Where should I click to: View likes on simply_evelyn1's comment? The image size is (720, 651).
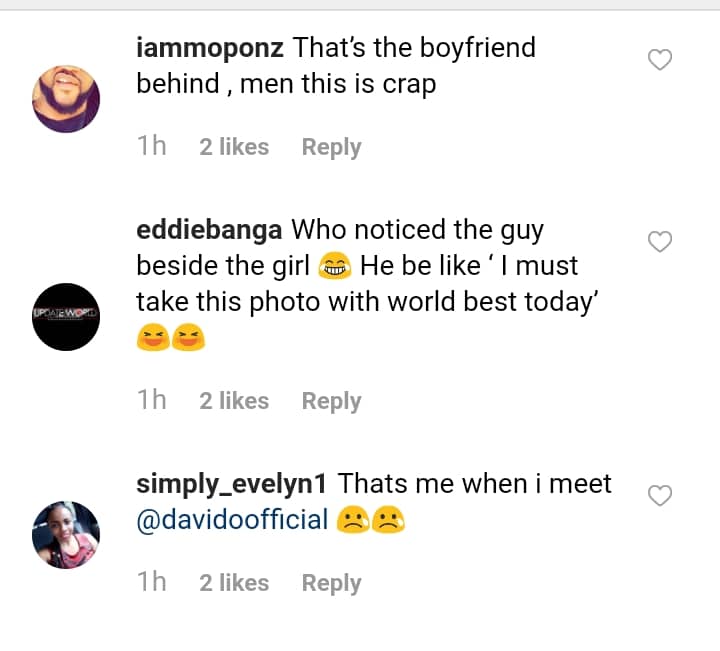(x=234, y=583)
